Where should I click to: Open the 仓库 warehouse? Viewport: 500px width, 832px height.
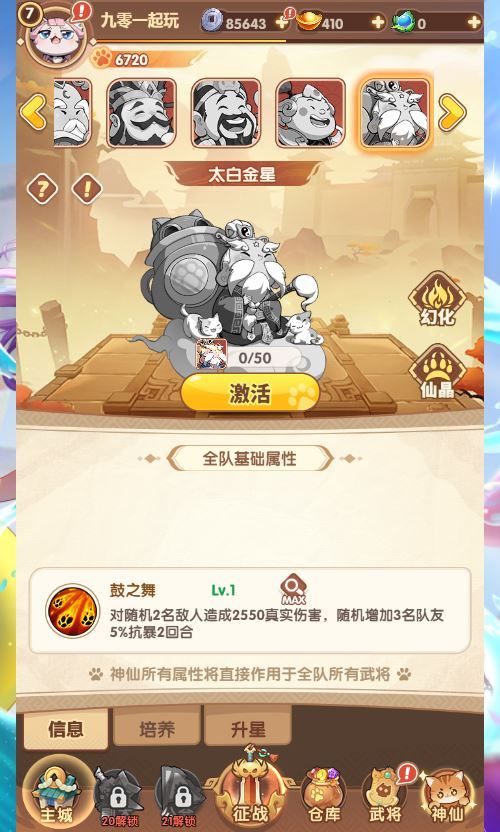(x=324, y=796)
